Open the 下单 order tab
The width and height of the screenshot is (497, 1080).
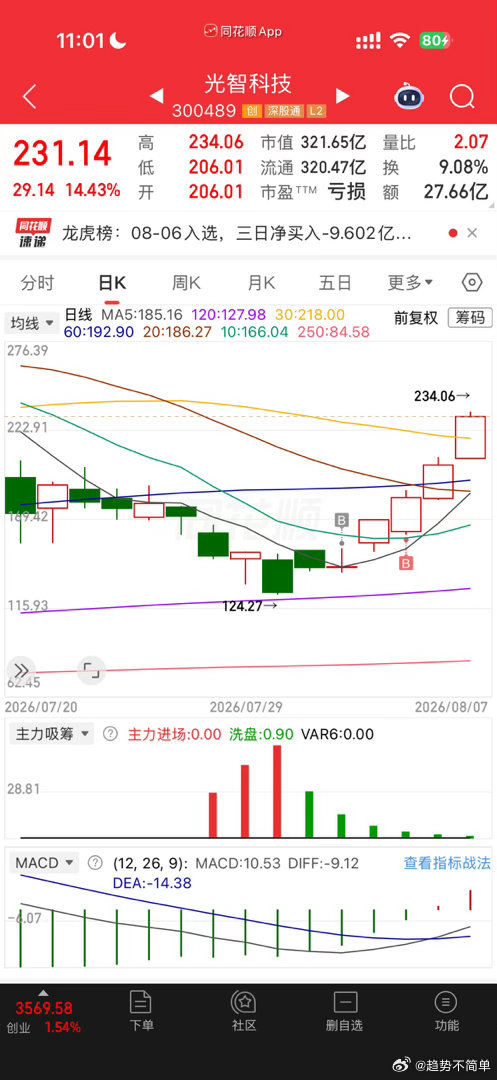pyautogui.click(x=141, y=1010)
